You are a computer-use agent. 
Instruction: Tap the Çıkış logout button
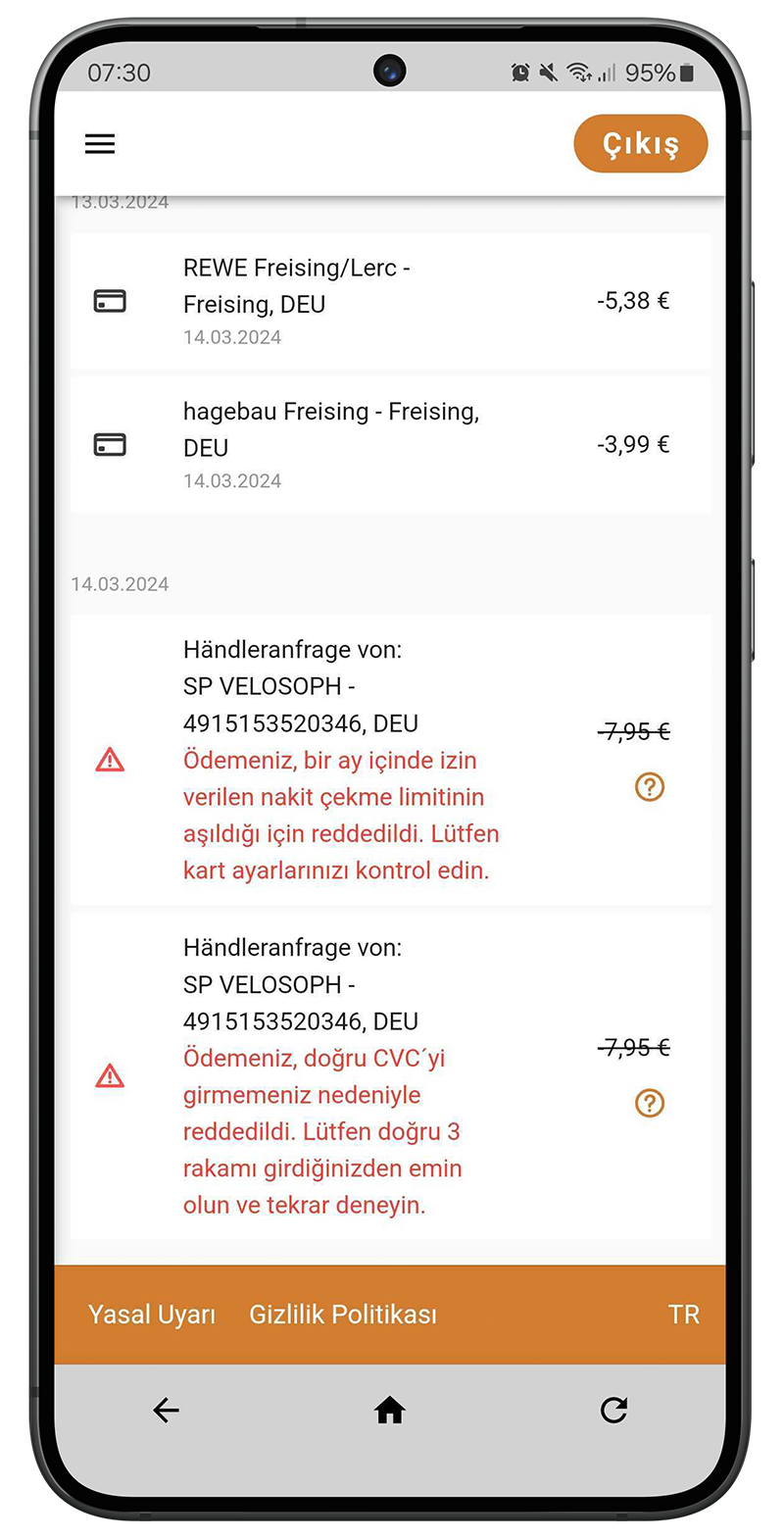tap(640, 144)
